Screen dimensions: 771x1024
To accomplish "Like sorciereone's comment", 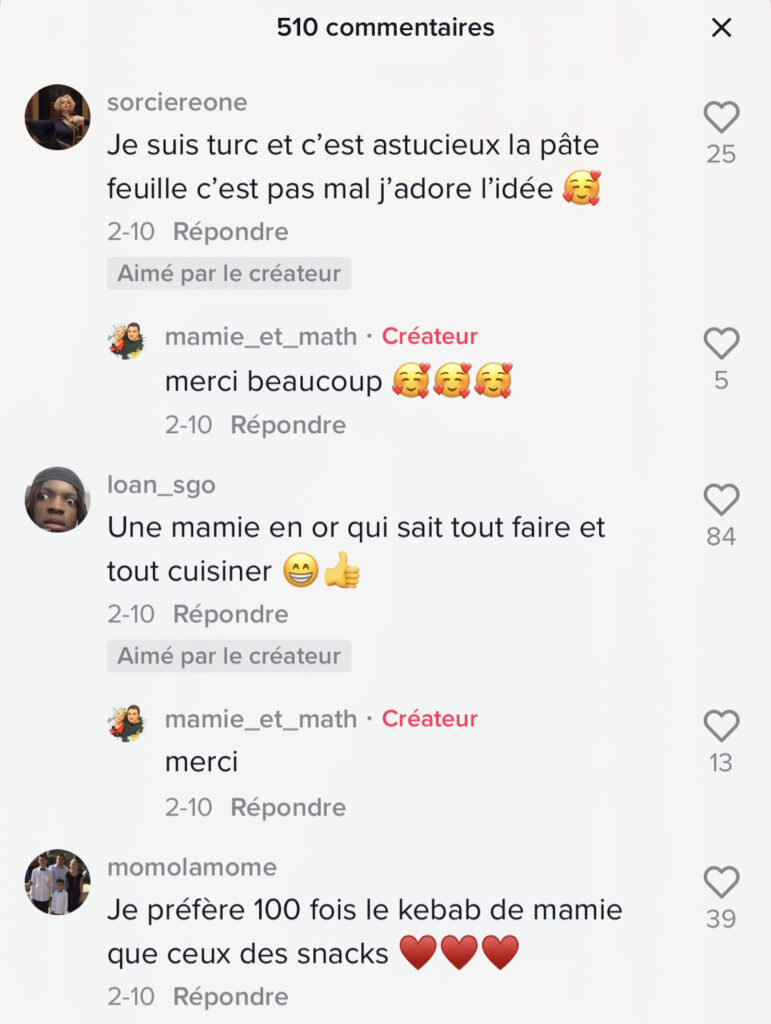I will pyautogui.click(x=720, y=118).
